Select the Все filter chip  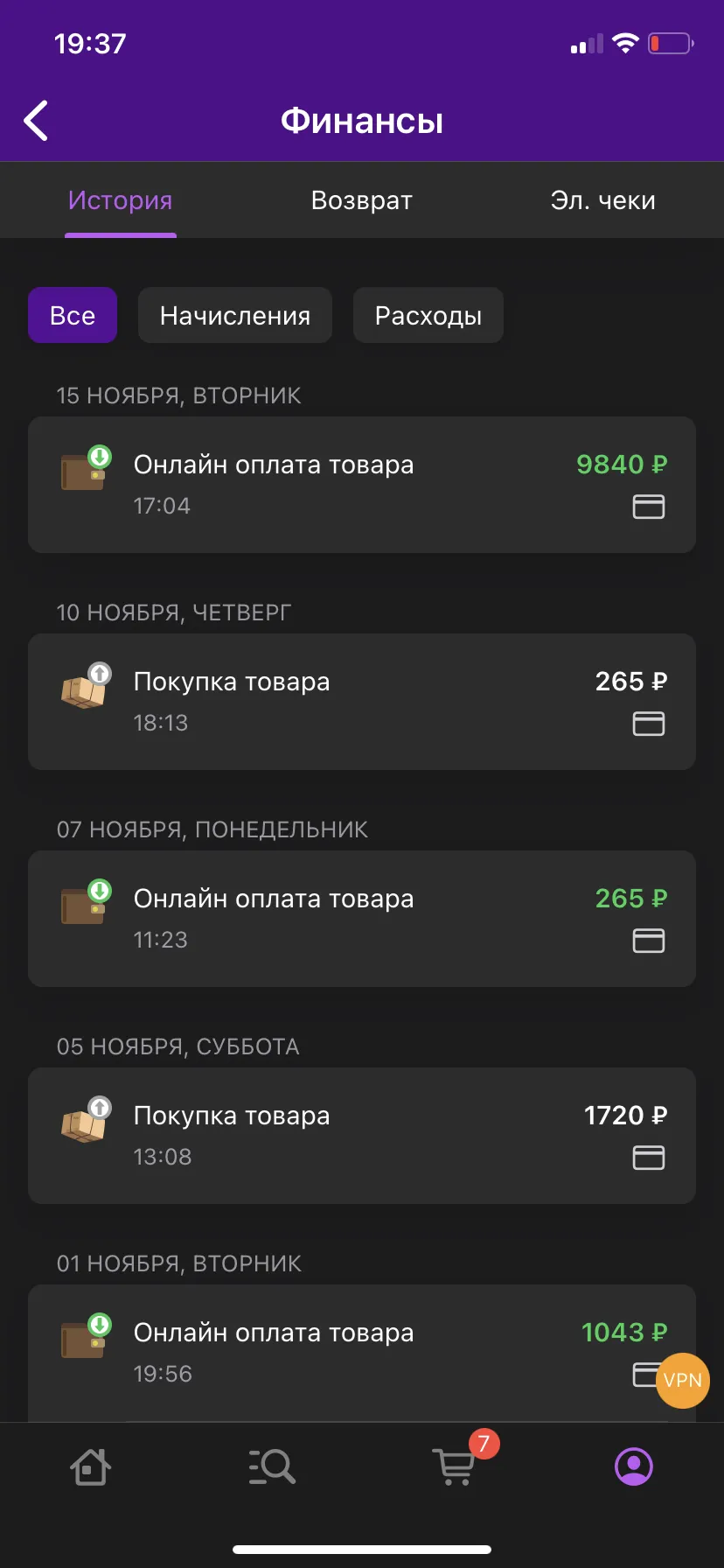(73, 315)
